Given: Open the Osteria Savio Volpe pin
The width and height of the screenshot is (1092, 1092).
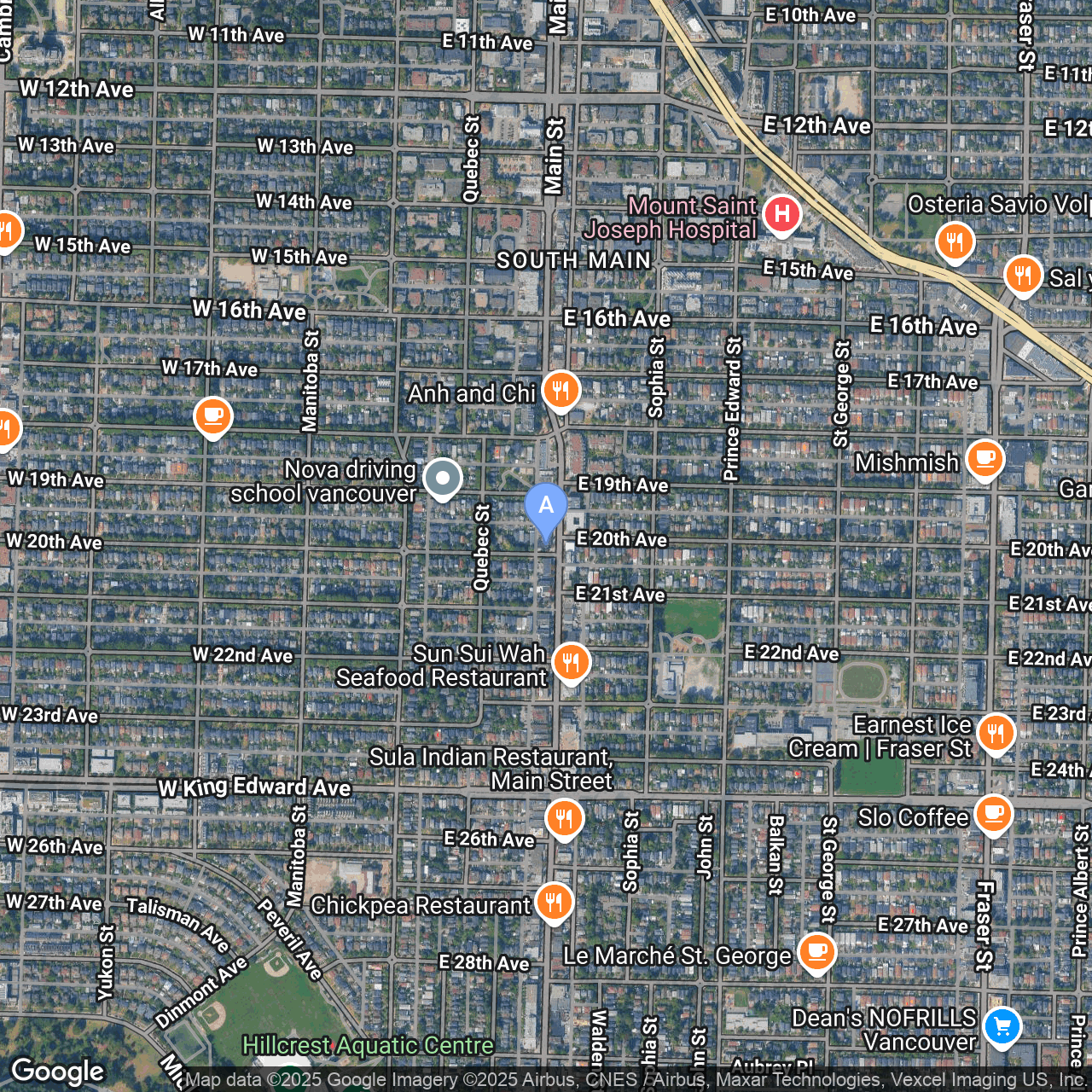Looking at the screenshot, I should pyautogui.click(x=955, y=241).
